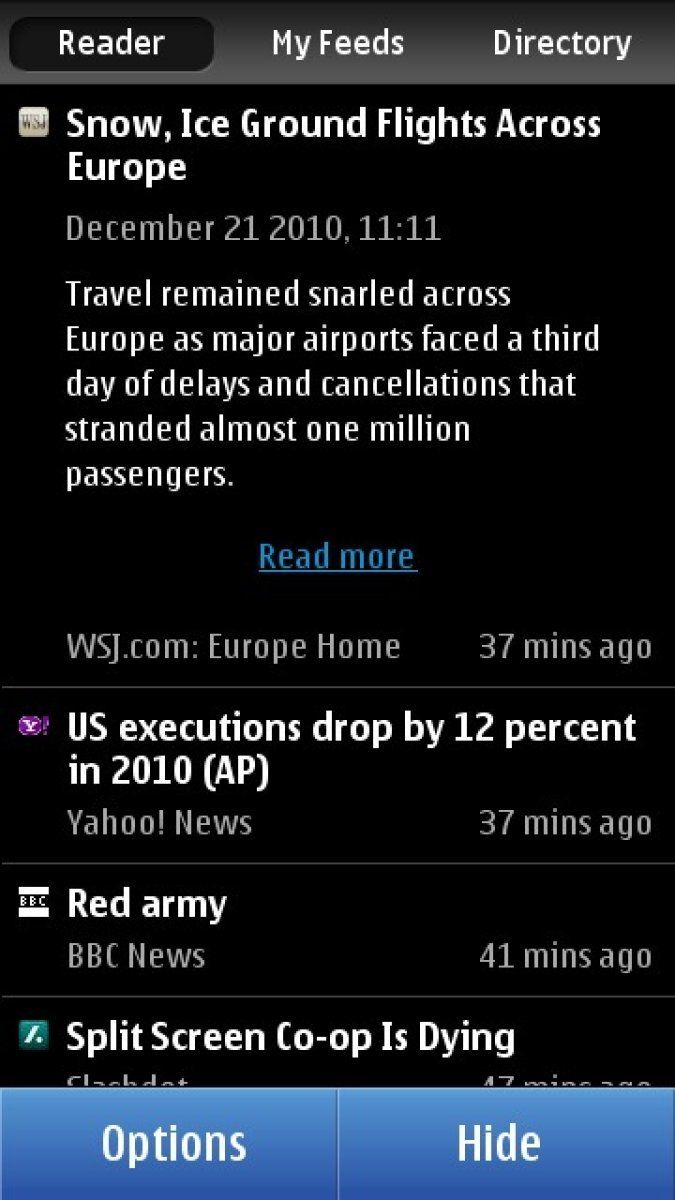675x1200 pixels.
Task: Open the US executions drop story
Action: point(351,748)
